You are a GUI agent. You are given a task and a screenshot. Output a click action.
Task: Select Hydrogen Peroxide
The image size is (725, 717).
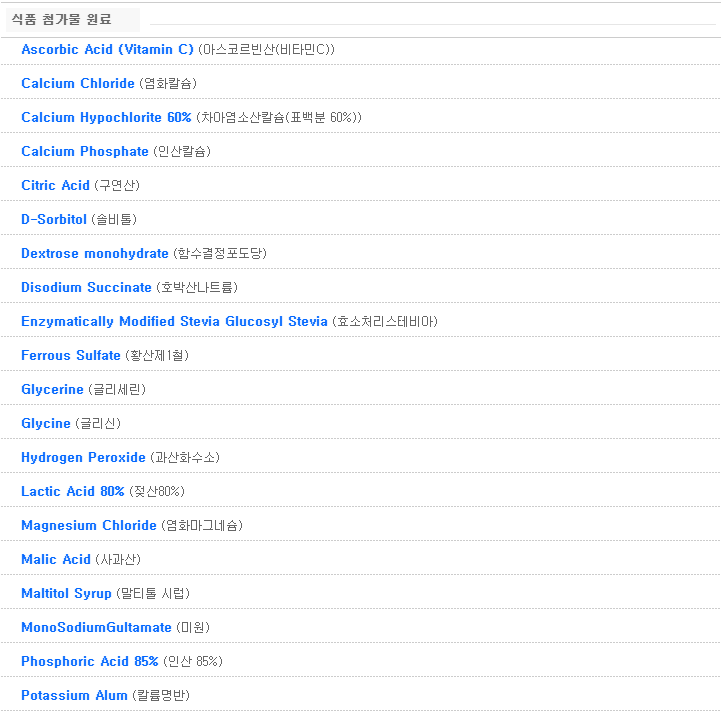tap(83, 457)
